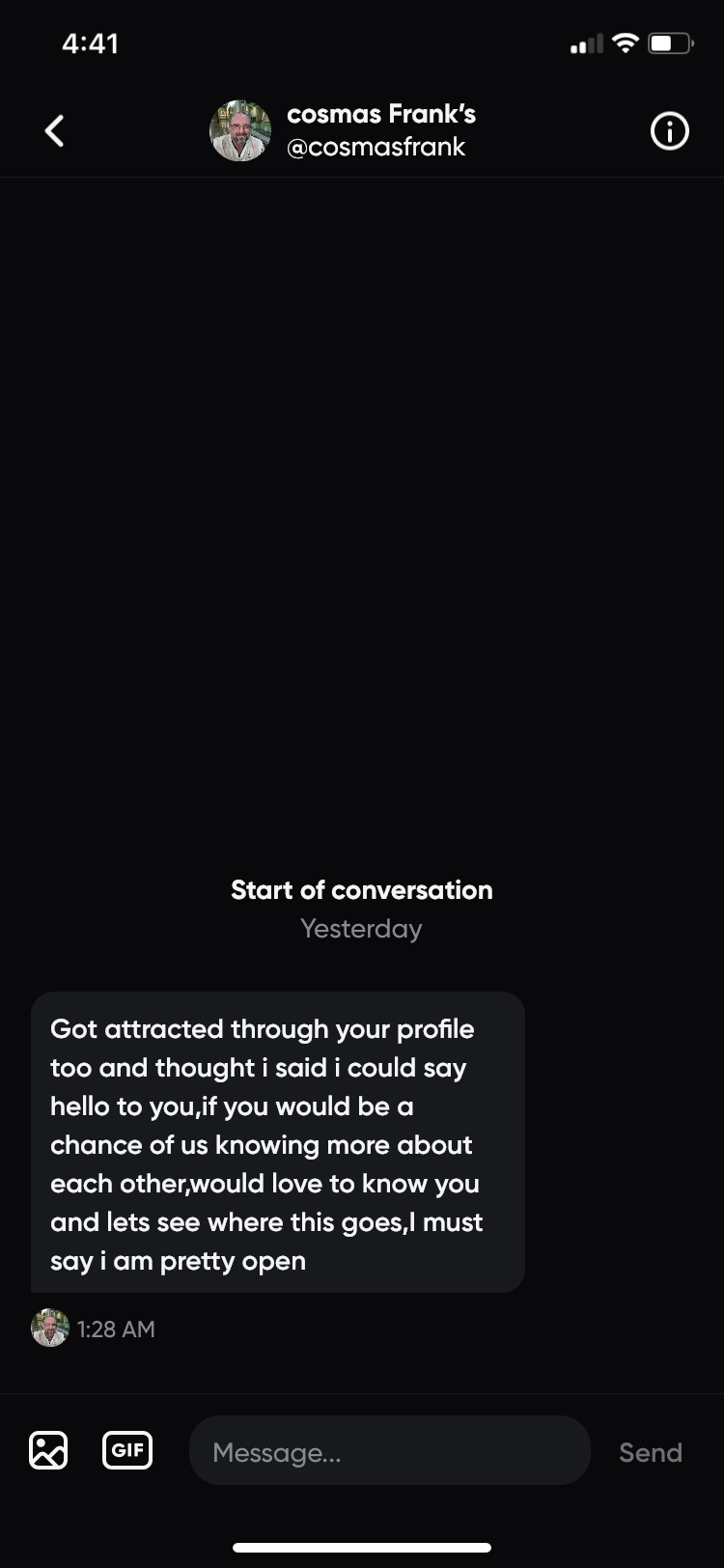Open the conversation info icon
The height and width of the screenshot is (1568, 724).
pyautogui.click(x=670, y=131)
